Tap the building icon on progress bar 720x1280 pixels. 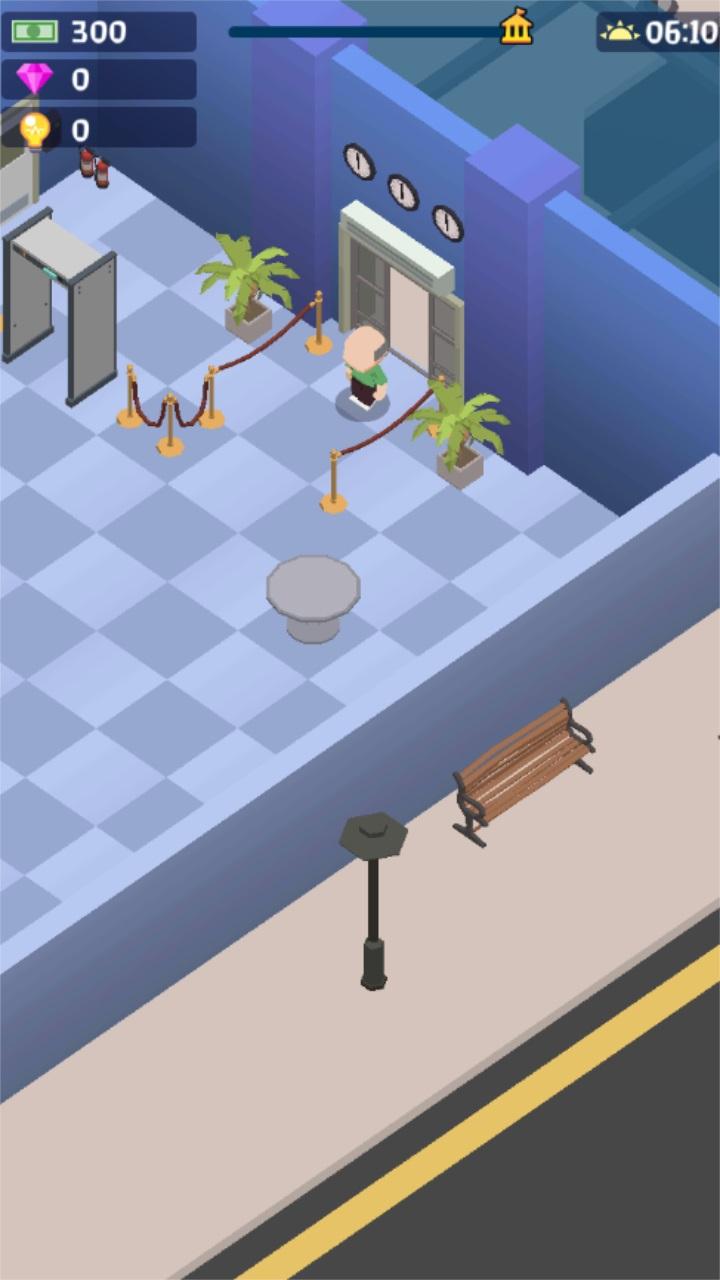pos(516,28)
